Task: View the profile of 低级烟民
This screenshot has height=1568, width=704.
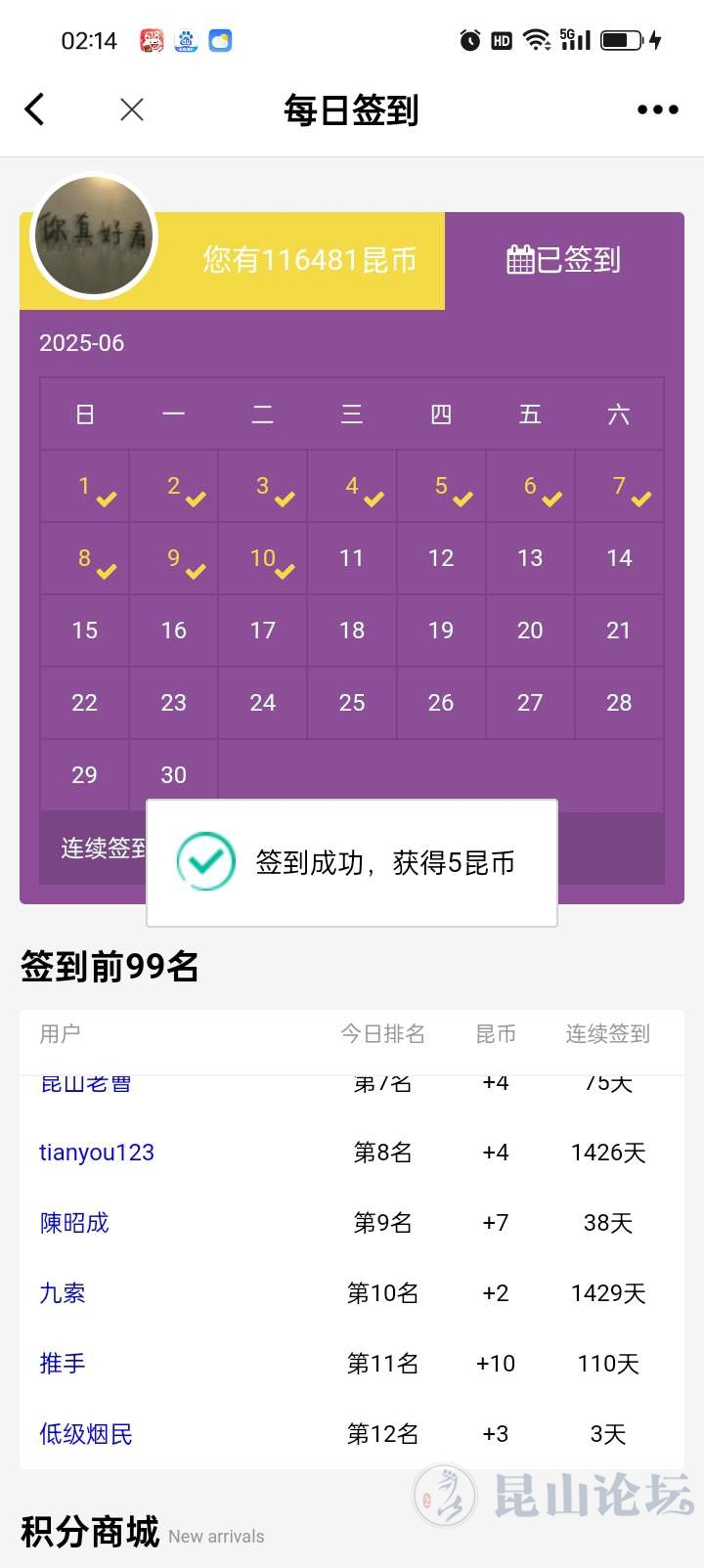Action: pyautogui.click(x=86, y=1434)
